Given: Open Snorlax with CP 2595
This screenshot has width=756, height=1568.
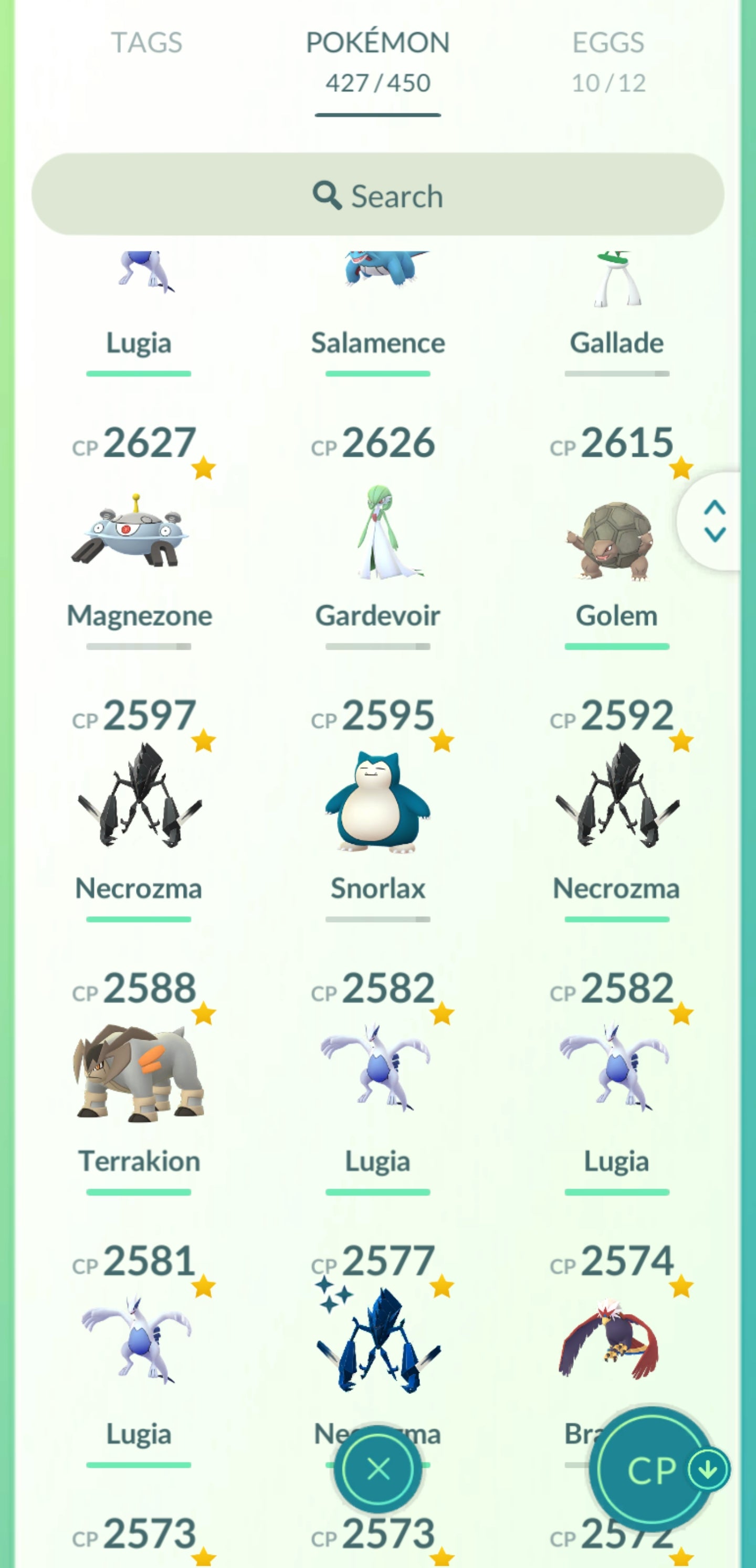Looking at the screenshot, I should point(377,803).
